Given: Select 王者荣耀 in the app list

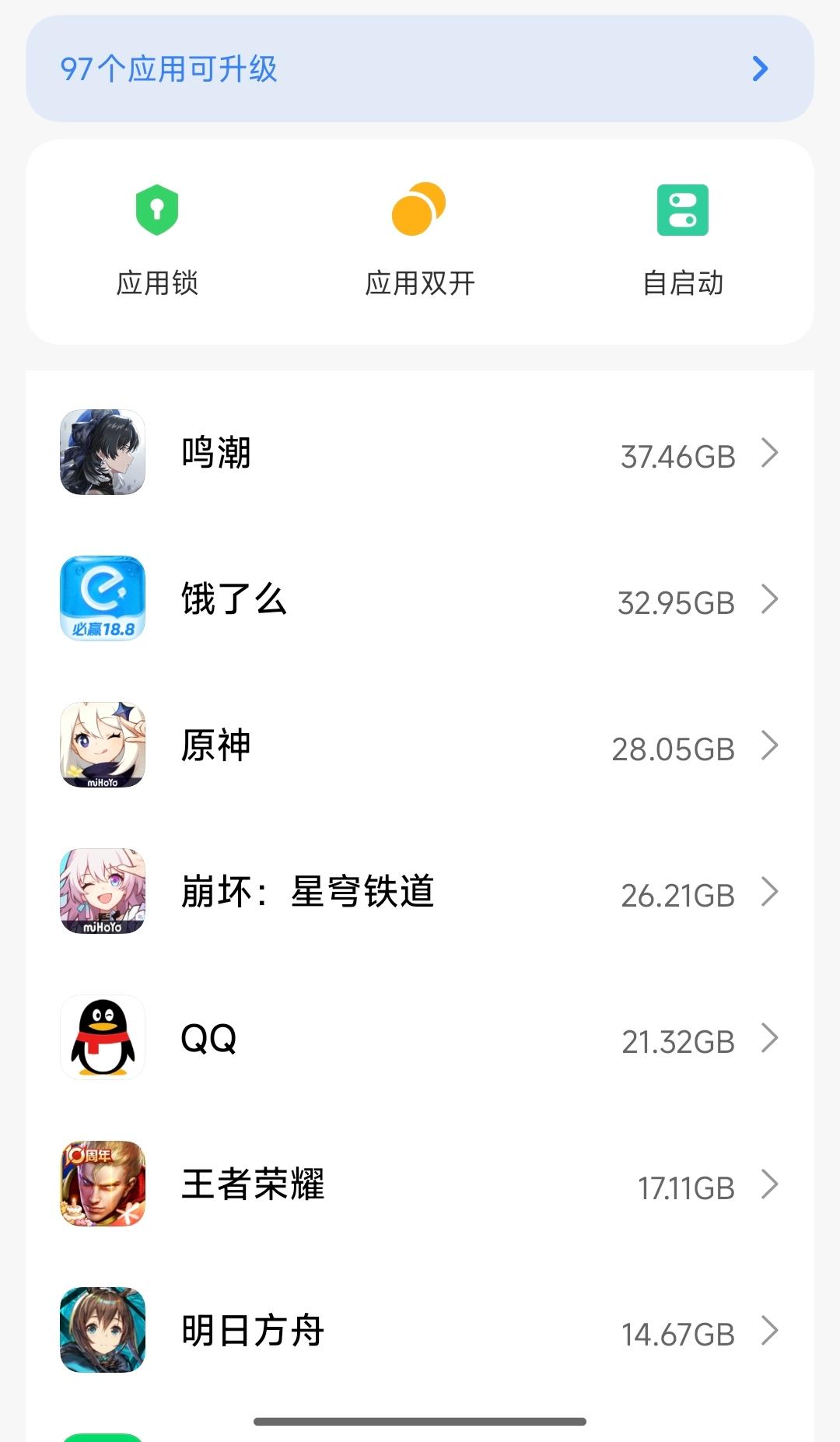Looking at the screenshot, I should [x=420, y=1184].
